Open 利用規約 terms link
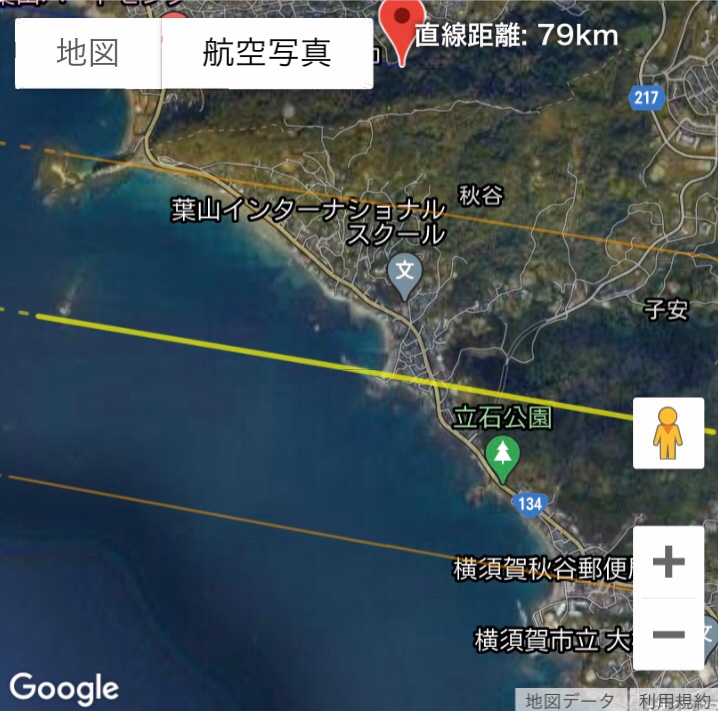Screen dimensions: 718x711 point(676,701)
